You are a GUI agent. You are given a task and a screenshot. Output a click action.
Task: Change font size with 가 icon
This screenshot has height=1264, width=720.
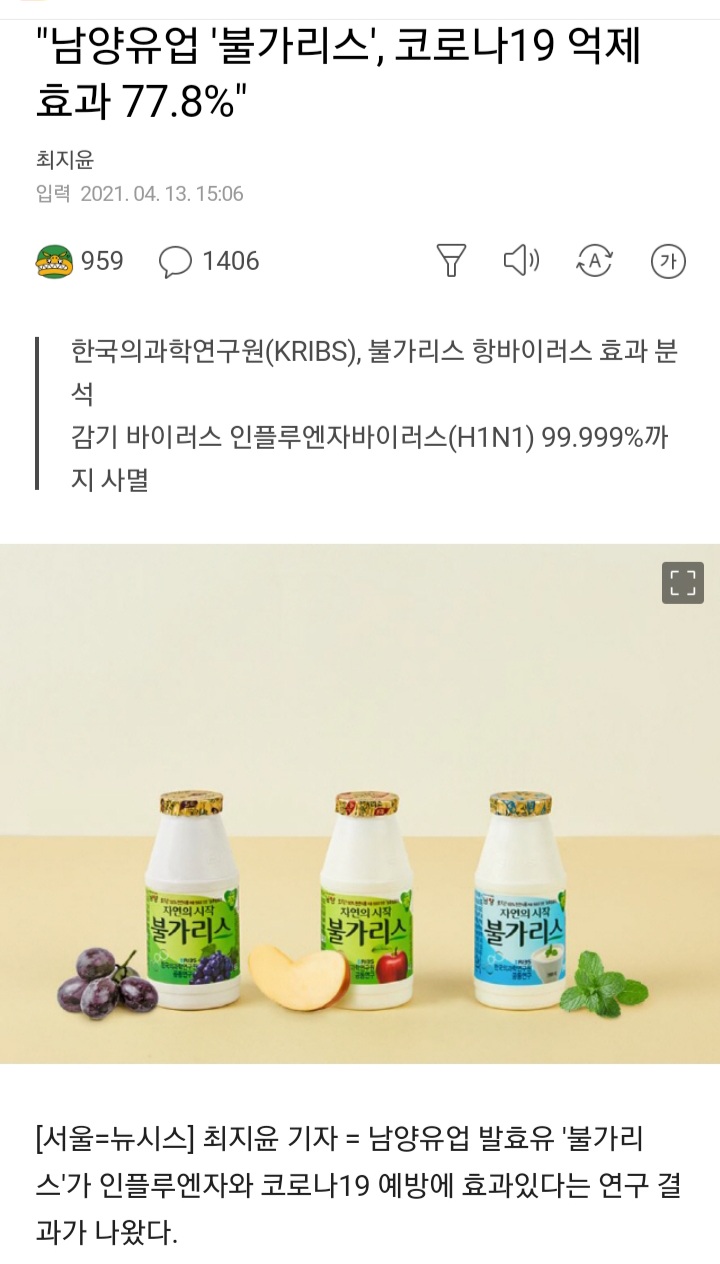tap(668, 261)
